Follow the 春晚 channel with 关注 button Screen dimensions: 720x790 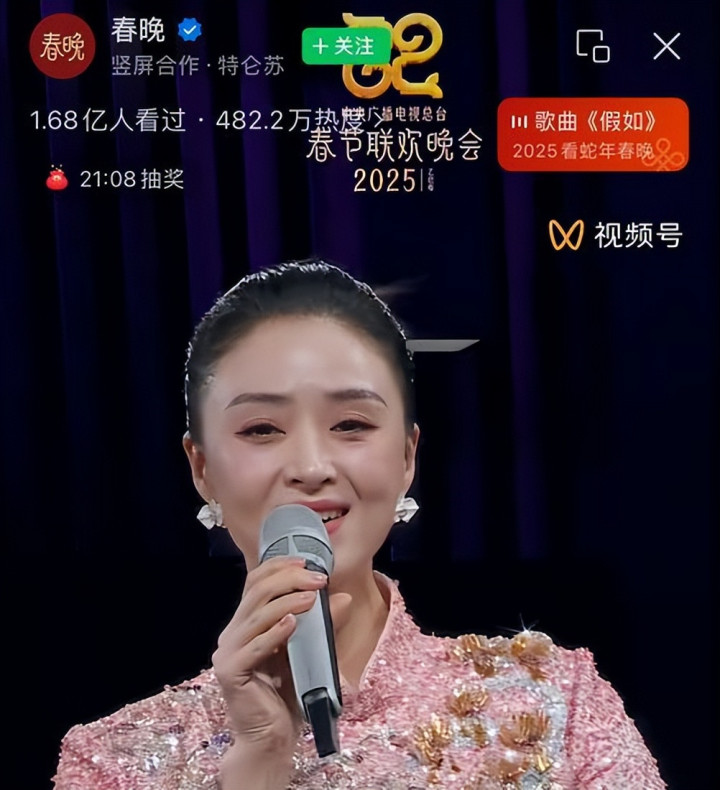346,46
